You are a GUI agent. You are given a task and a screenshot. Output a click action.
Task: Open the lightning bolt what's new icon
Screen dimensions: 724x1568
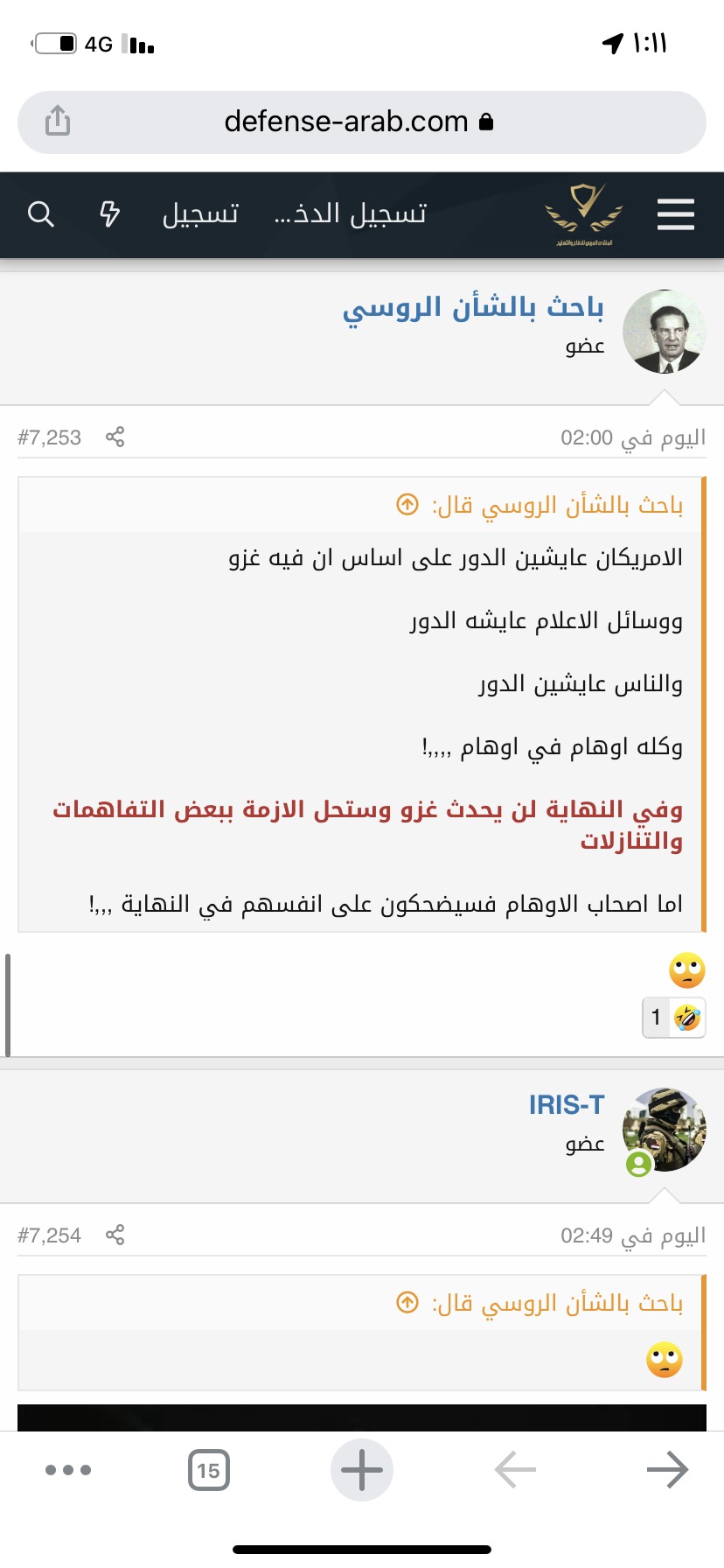tap(109, 213)
